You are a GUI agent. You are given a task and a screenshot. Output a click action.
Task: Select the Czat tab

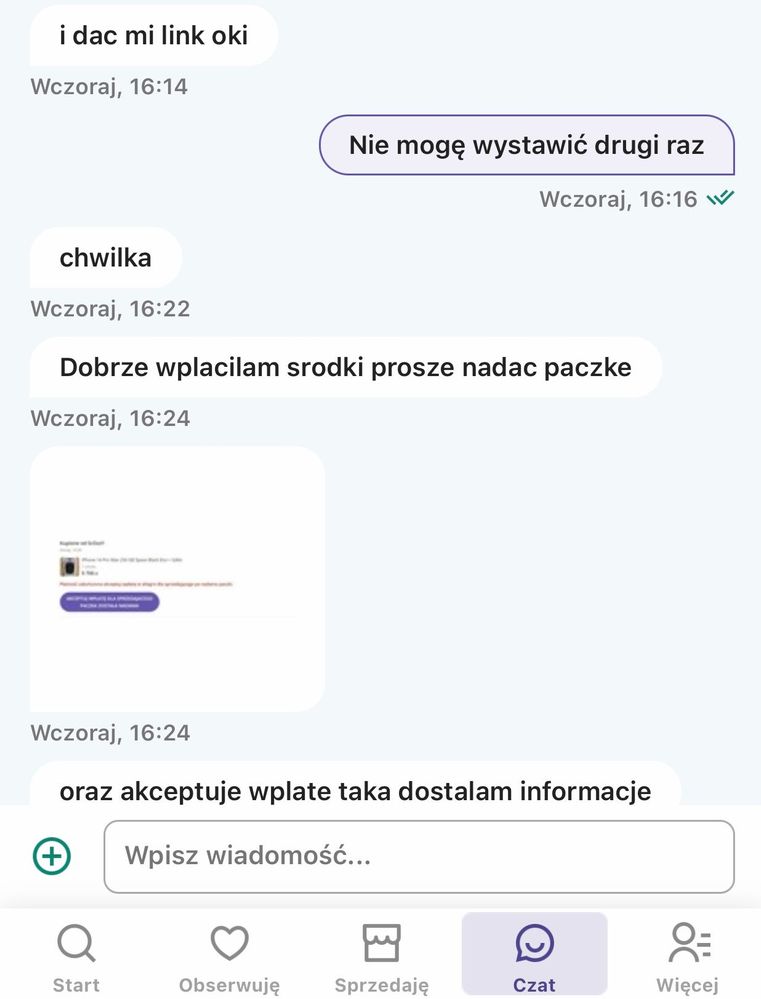(x=534, y=958)
